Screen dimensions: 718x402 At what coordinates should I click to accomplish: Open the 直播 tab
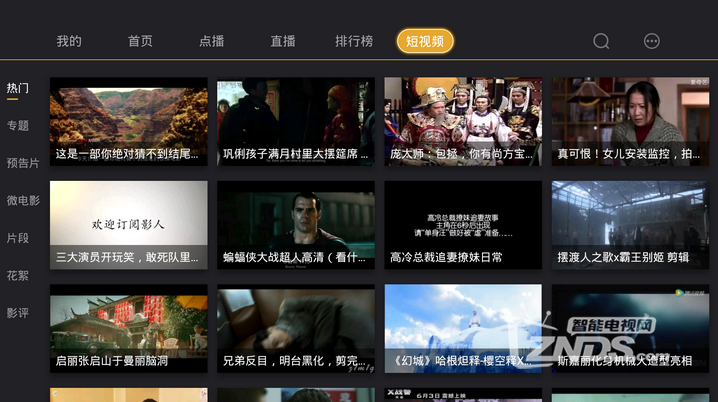(283, 41)
